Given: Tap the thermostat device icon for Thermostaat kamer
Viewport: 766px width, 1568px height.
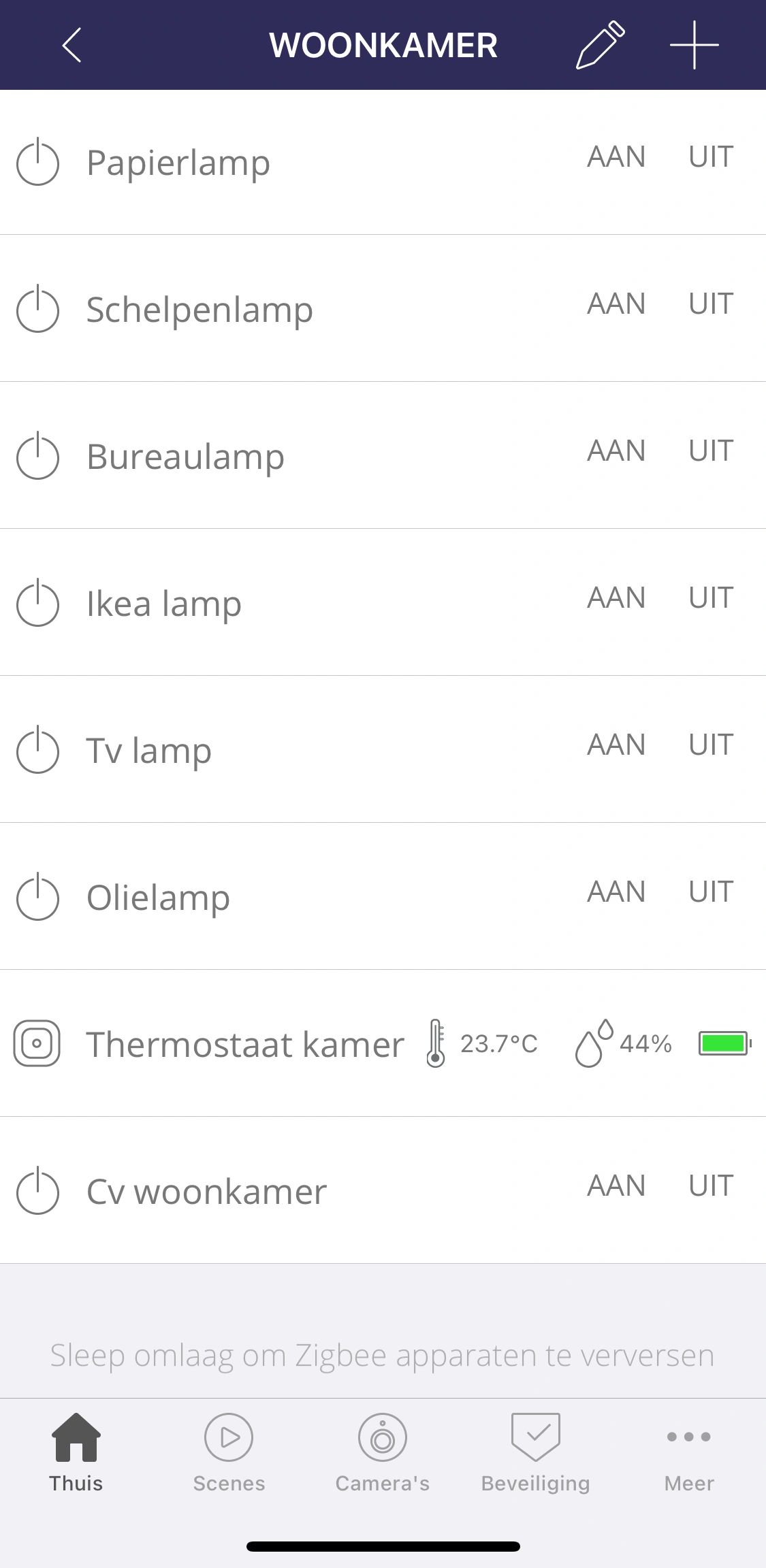Looking at the screenshot, I should (39, 1043).
